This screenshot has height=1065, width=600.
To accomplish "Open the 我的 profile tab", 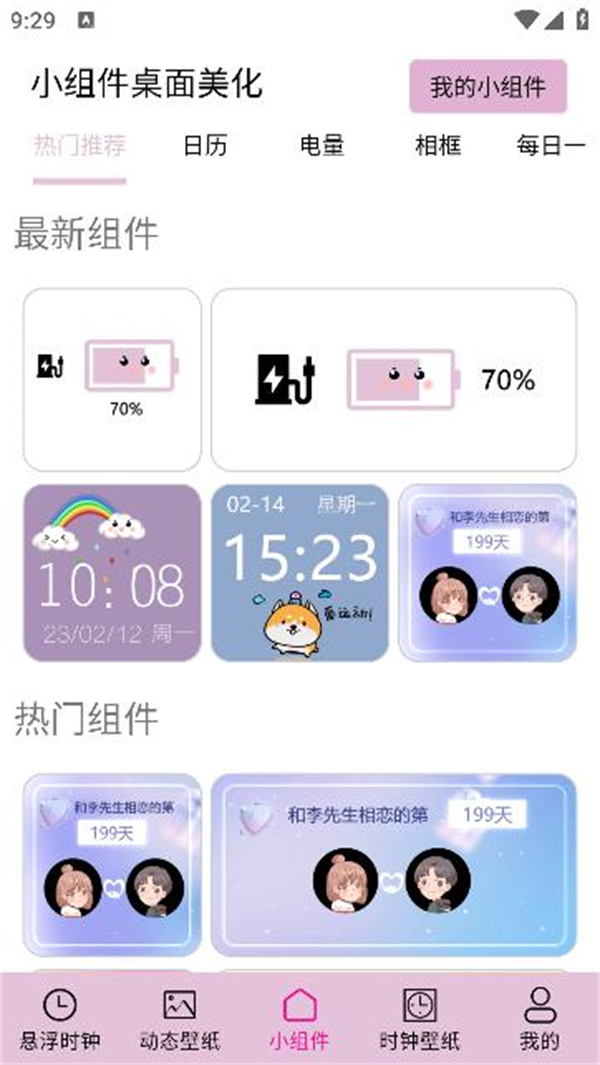I will pos(539,1018).
